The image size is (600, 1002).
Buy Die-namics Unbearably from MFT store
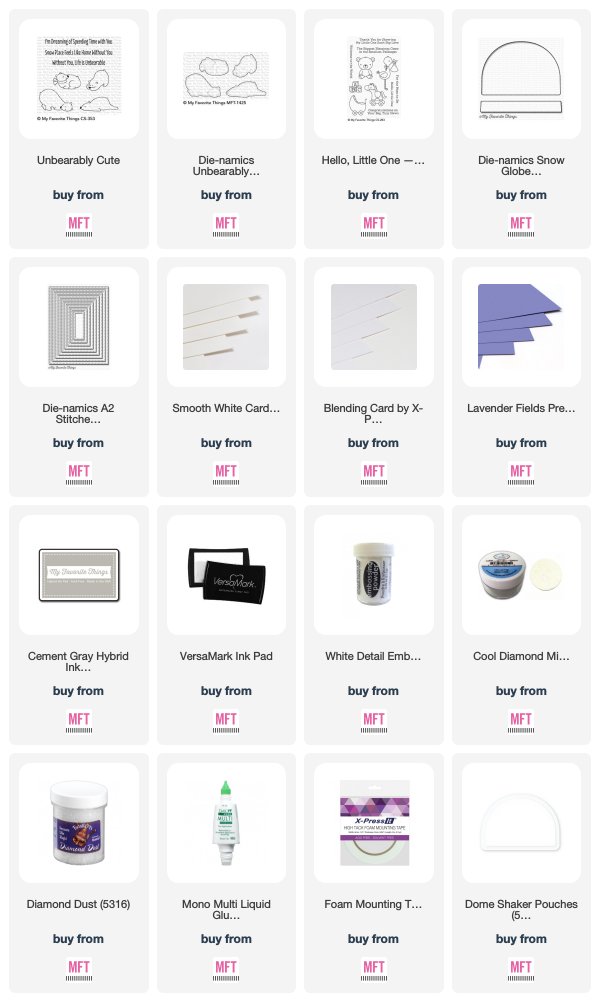click(226, 226)
